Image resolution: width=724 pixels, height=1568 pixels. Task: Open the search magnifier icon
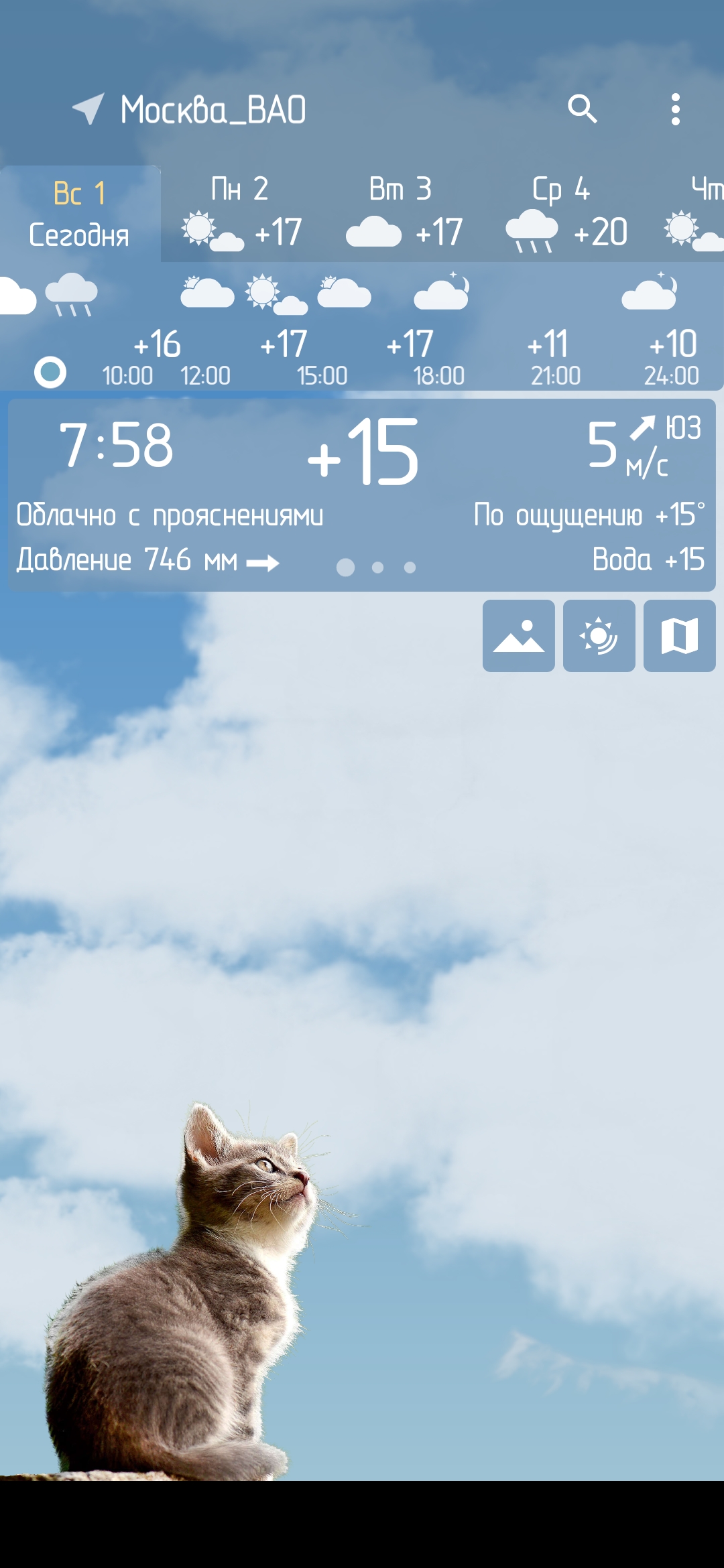[582, 109]
